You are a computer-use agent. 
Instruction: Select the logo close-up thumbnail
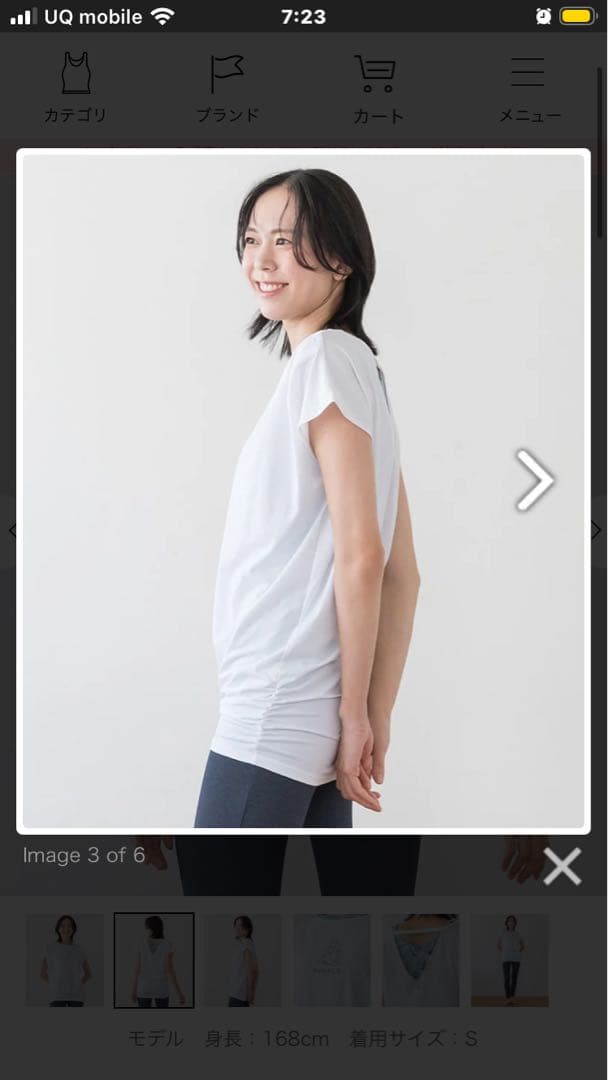point(332,960)
